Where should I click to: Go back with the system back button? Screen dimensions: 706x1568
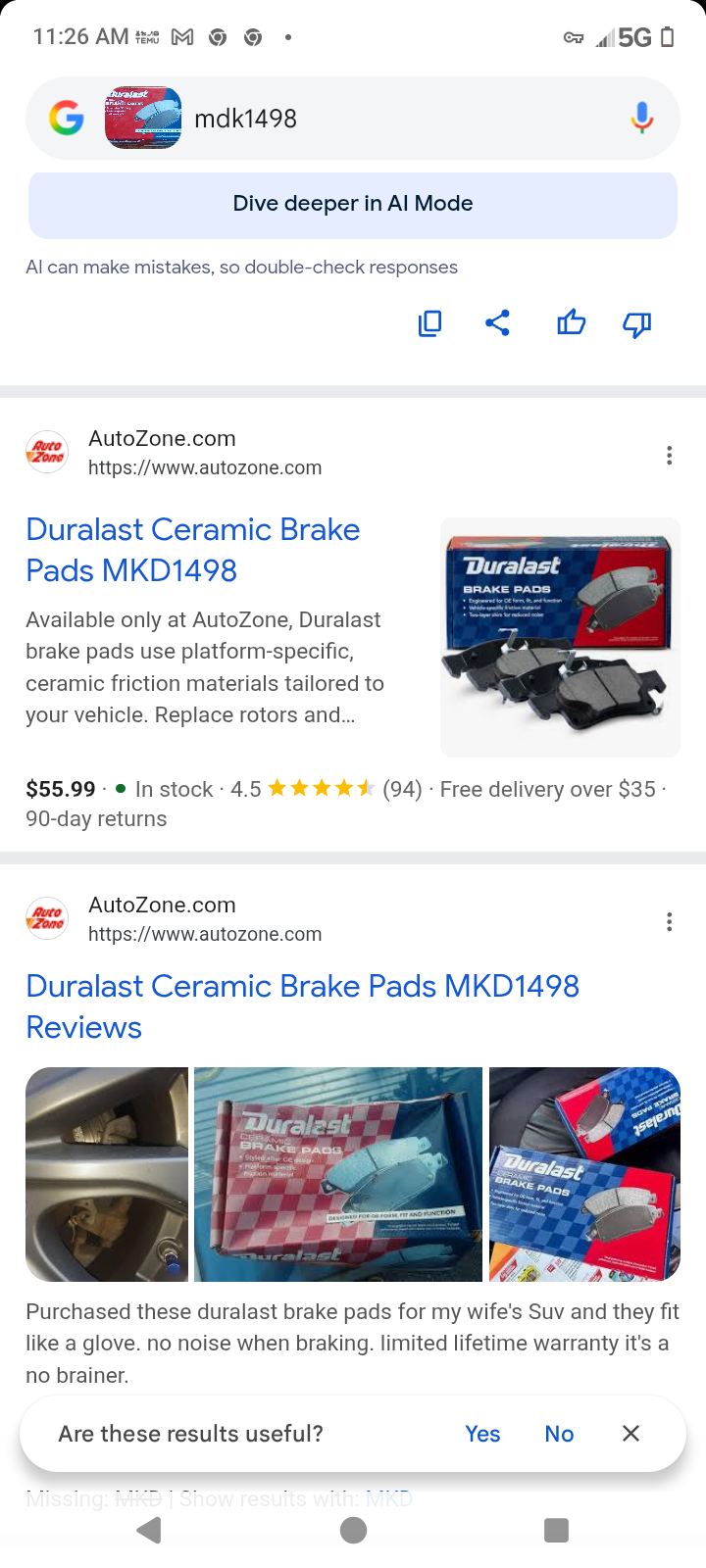point(149,1530)
